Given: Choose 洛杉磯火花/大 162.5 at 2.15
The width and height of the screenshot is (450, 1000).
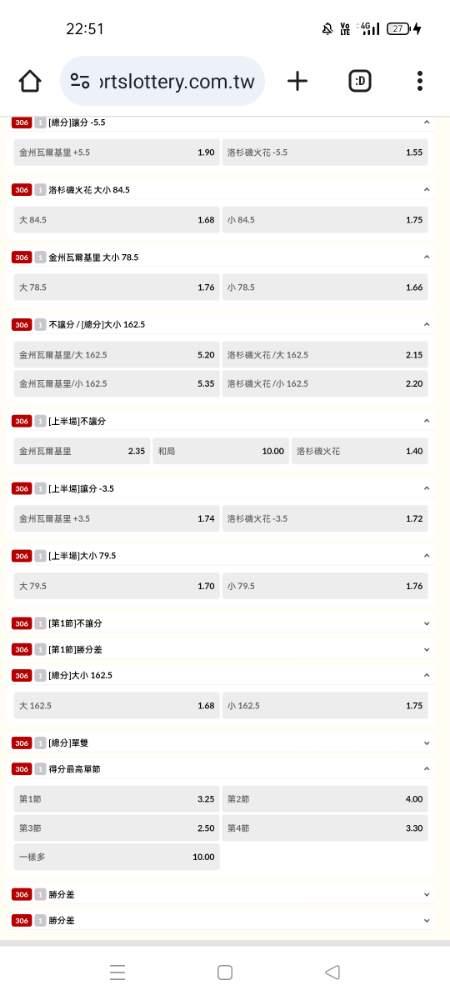Looking at the screenshot, I should [x=325, y=355].
